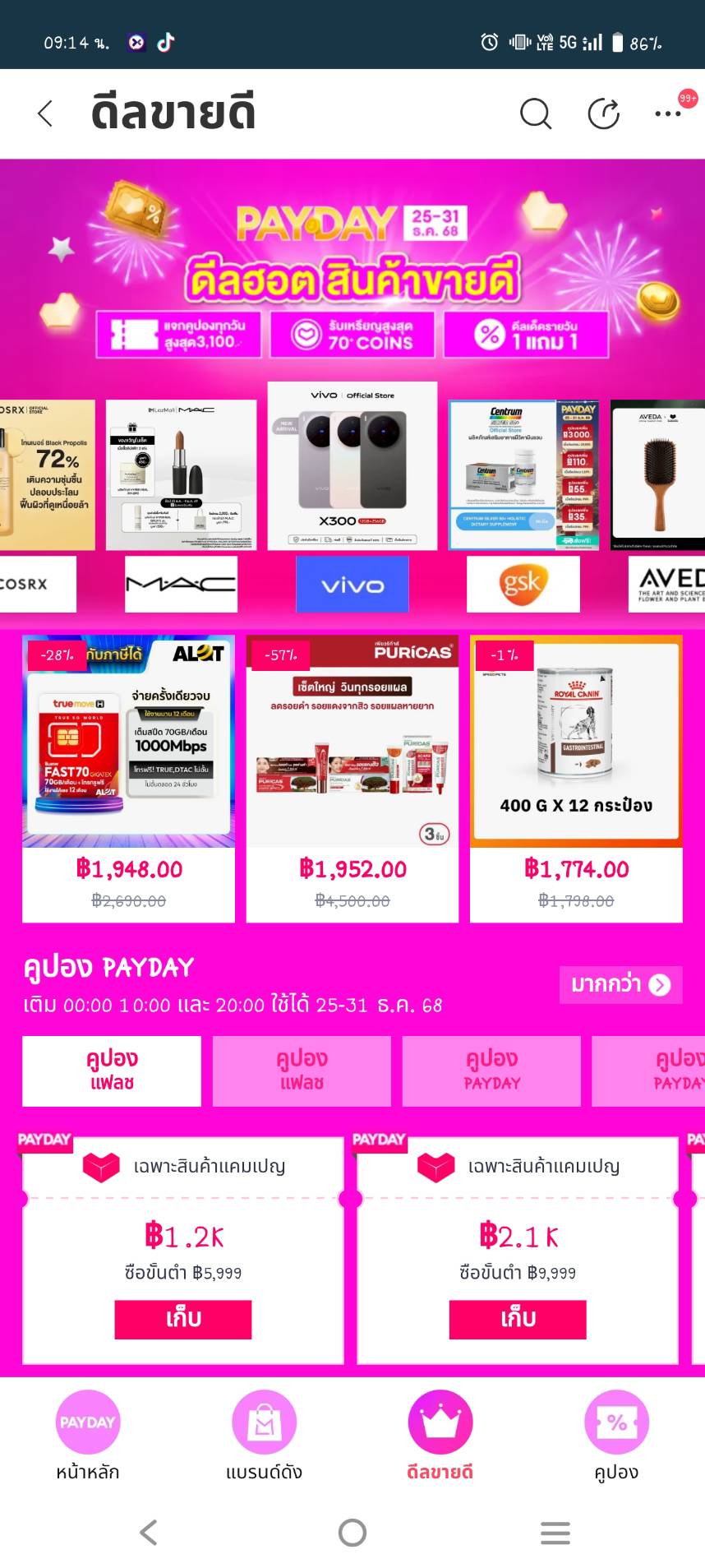The image size is (705, 1568).
Task: Switch to the first คูปอง PAYDAY coupon tab
Action: click(491, 1071)
